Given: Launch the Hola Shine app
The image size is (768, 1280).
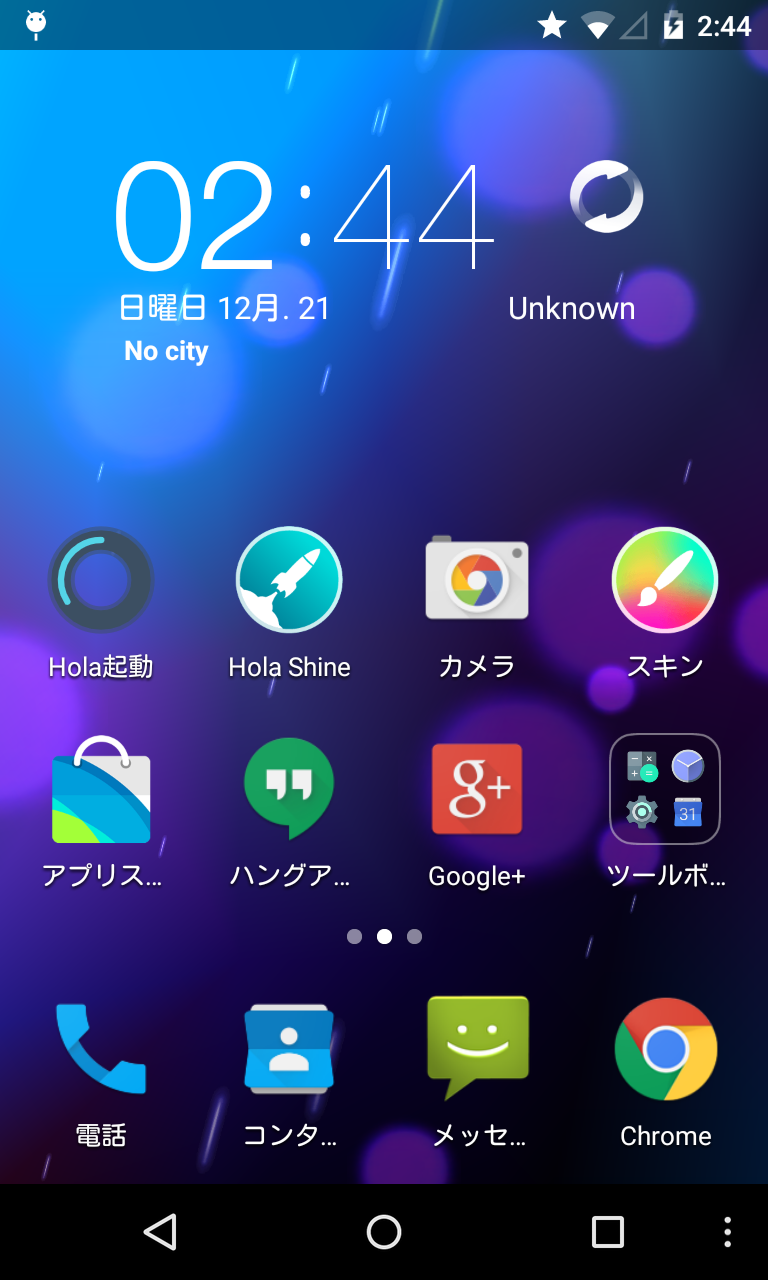Looking at the screenshot, I should click(x=288, y=580).
